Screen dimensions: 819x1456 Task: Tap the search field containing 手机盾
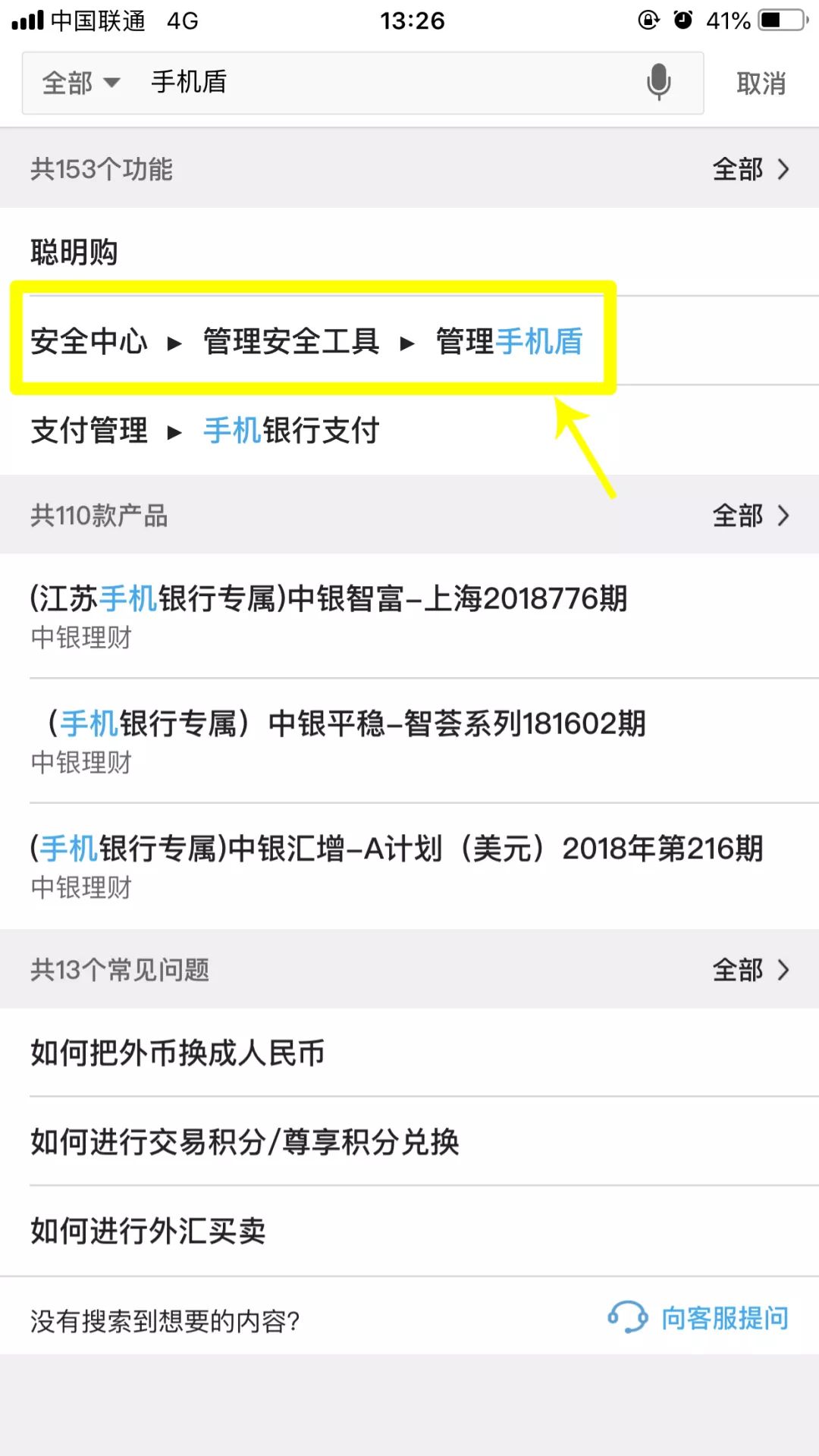[x=379, y=83]
